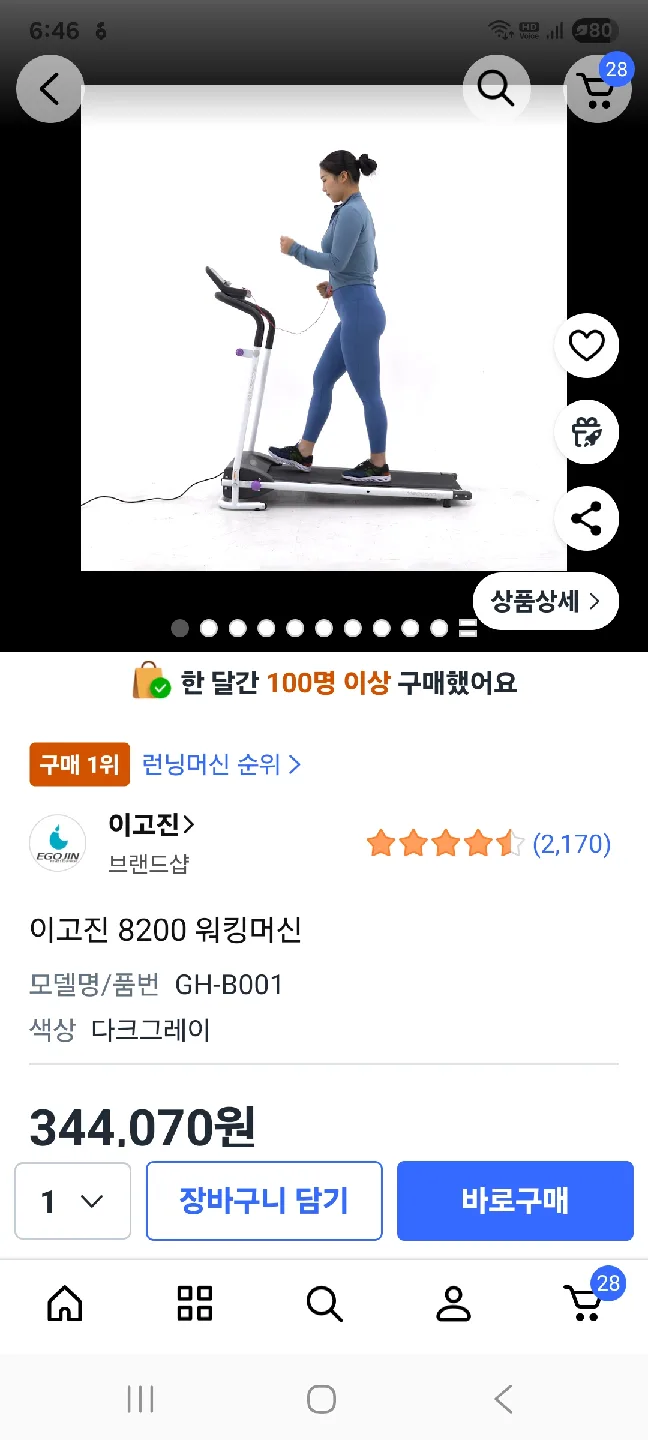Open search from the top bar
This screenshot has height=1440, width=648.
click(x=495, y=90)
